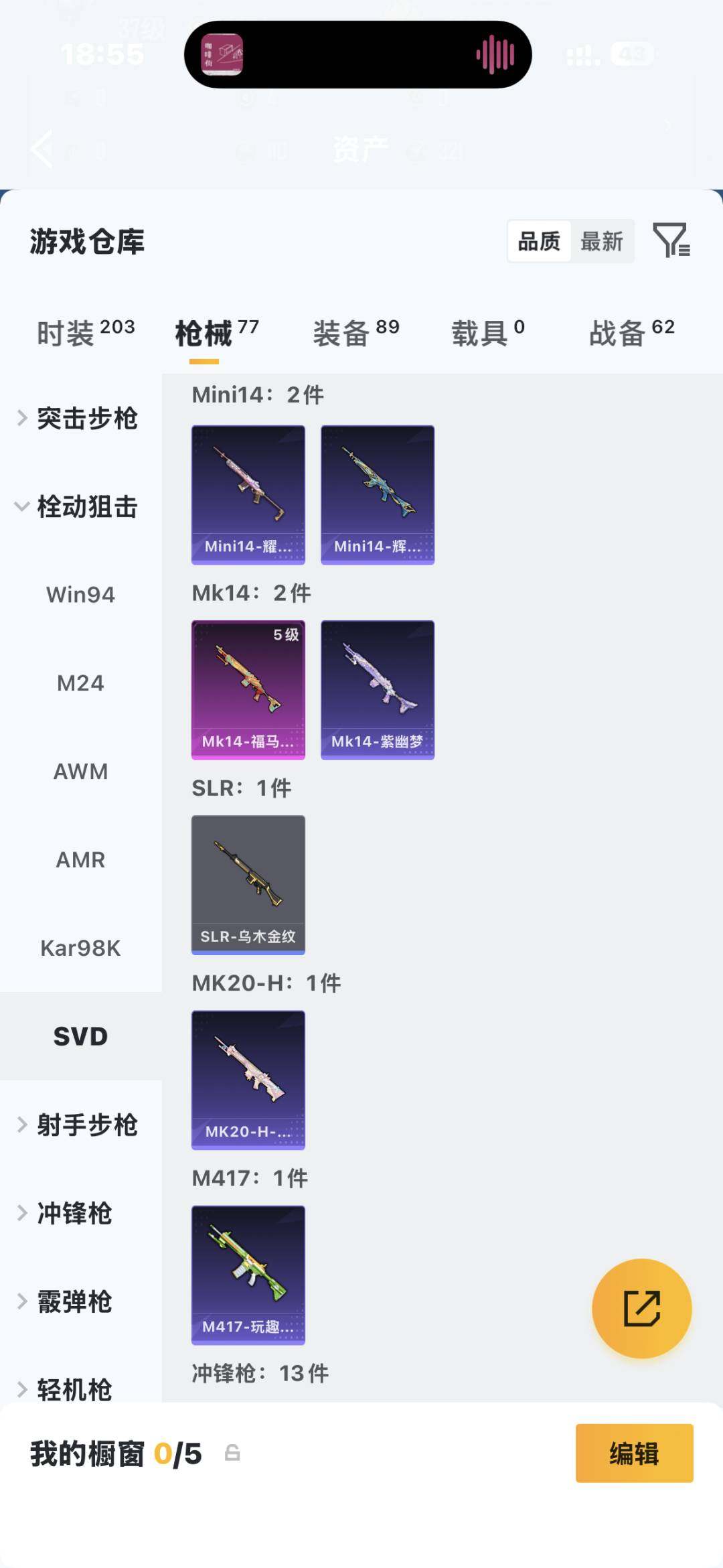Select the SVD category in sidebar
Viewport: 723px width, 1568px height.
click(80, 1036)
